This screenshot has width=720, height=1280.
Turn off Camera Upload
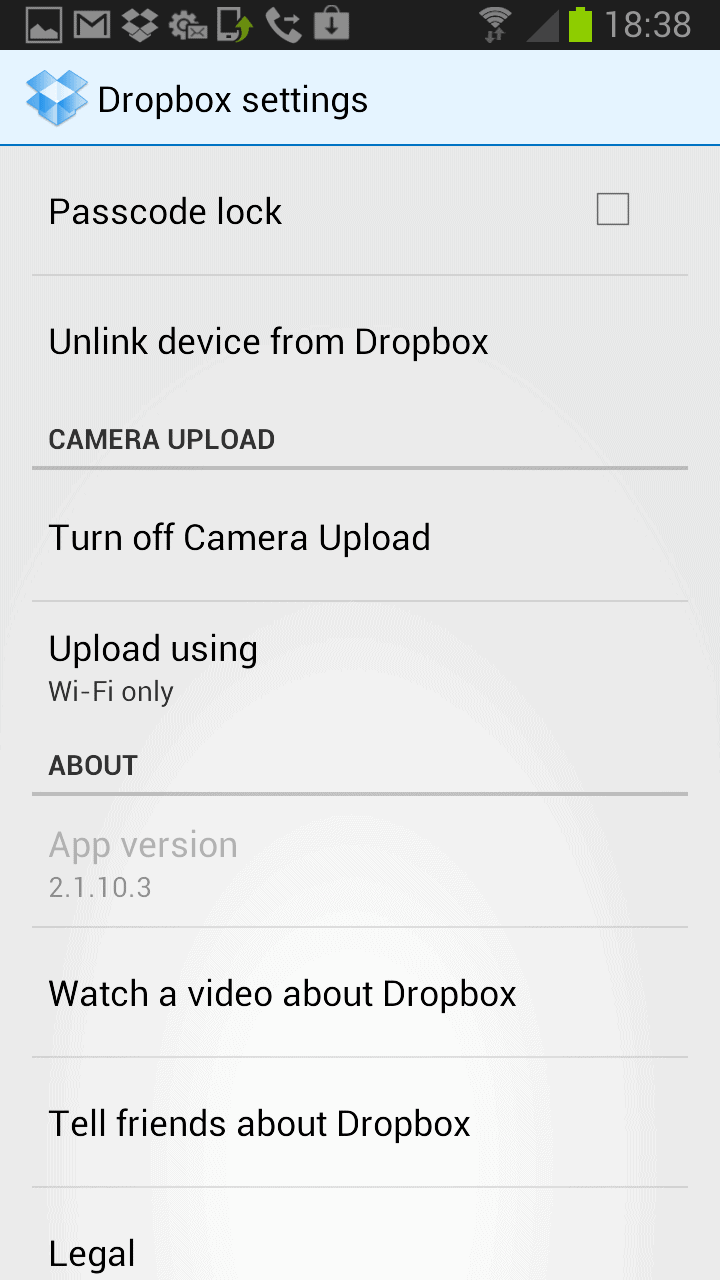point(360,537)
